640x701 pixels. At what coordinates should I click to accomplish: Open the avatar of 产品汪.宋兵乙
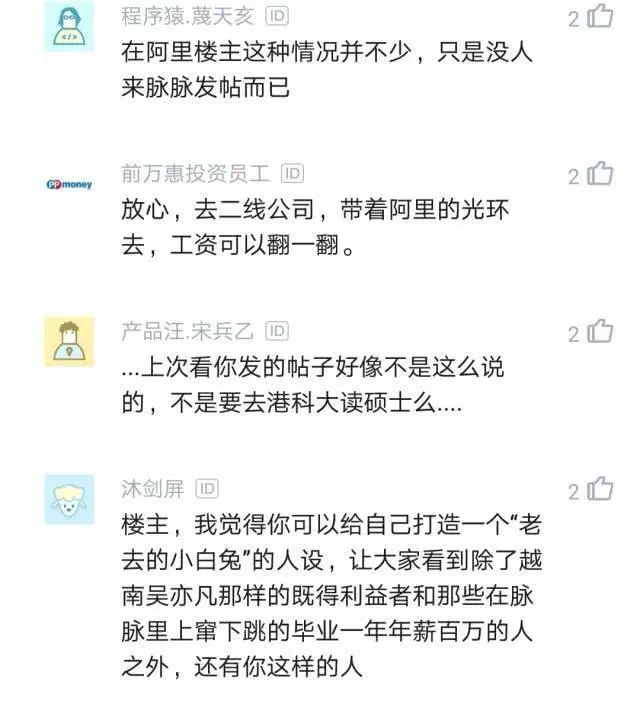tap(69, 342)
